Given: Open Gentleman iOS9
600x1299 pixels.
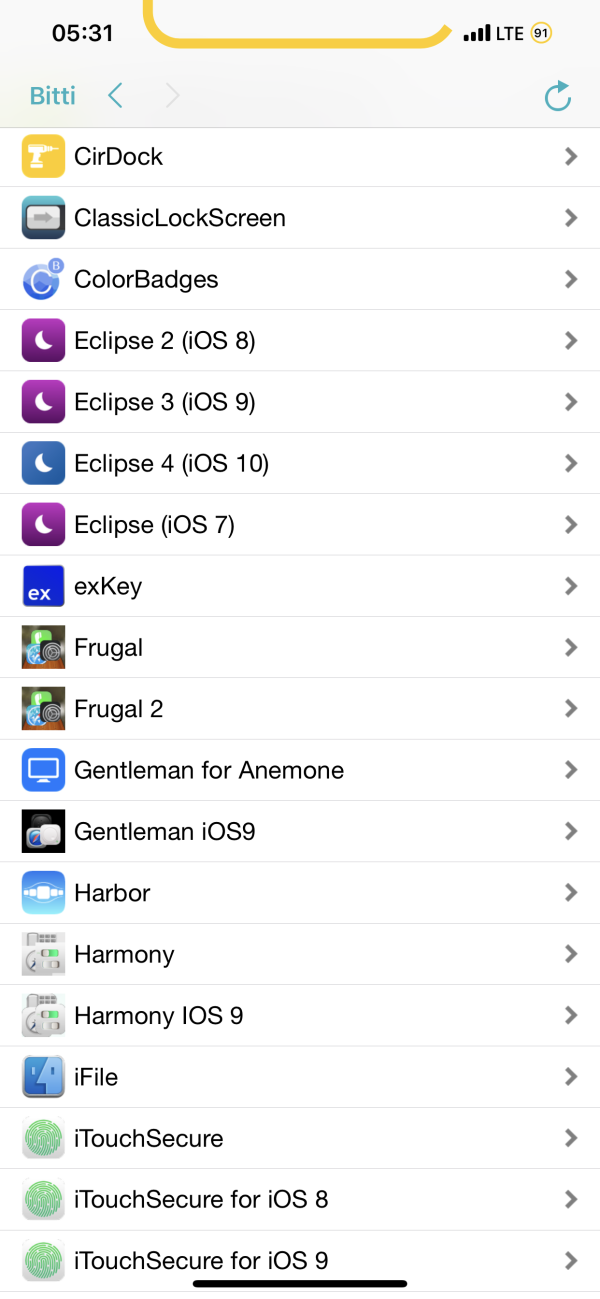Looking at the screenshot, I should click(300, 831).
